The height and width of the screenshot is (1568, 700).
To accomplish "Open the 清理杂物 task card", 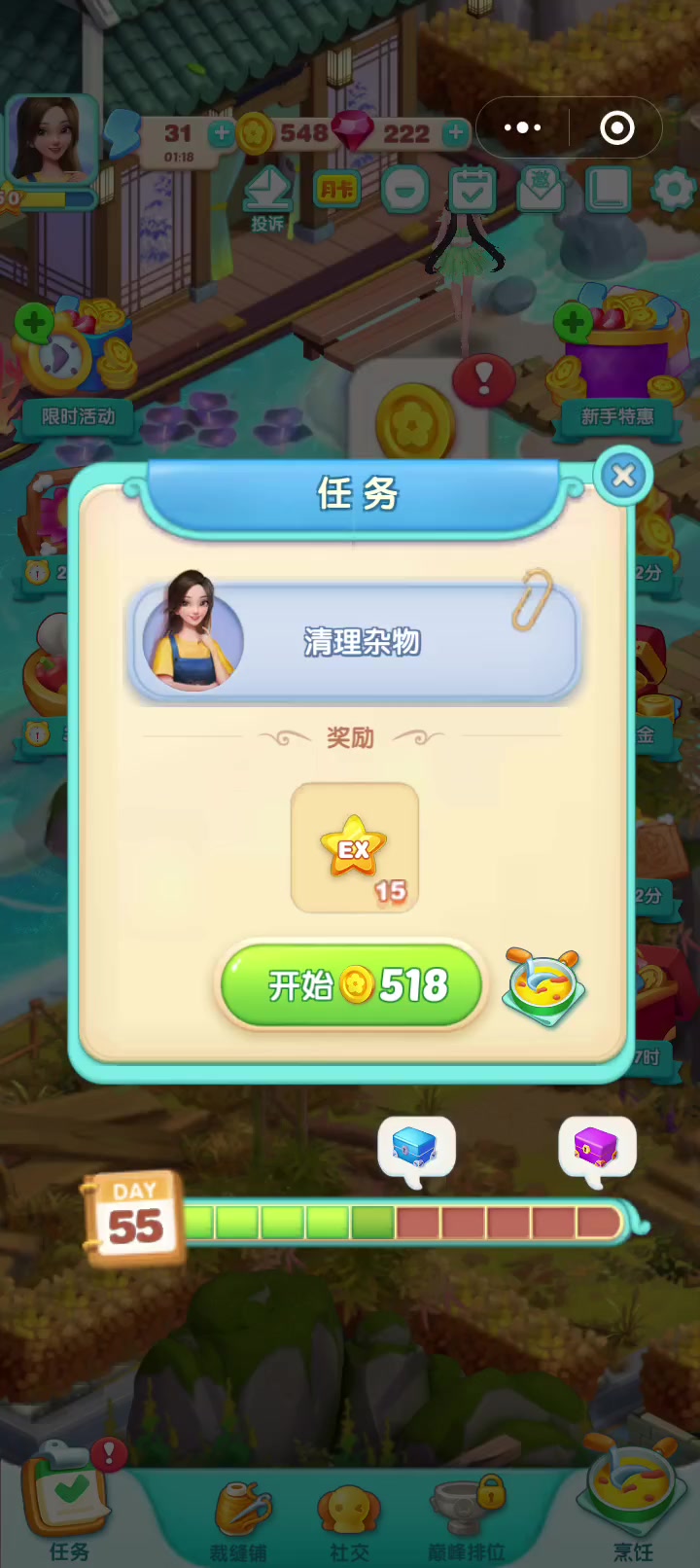I will 355,642.
